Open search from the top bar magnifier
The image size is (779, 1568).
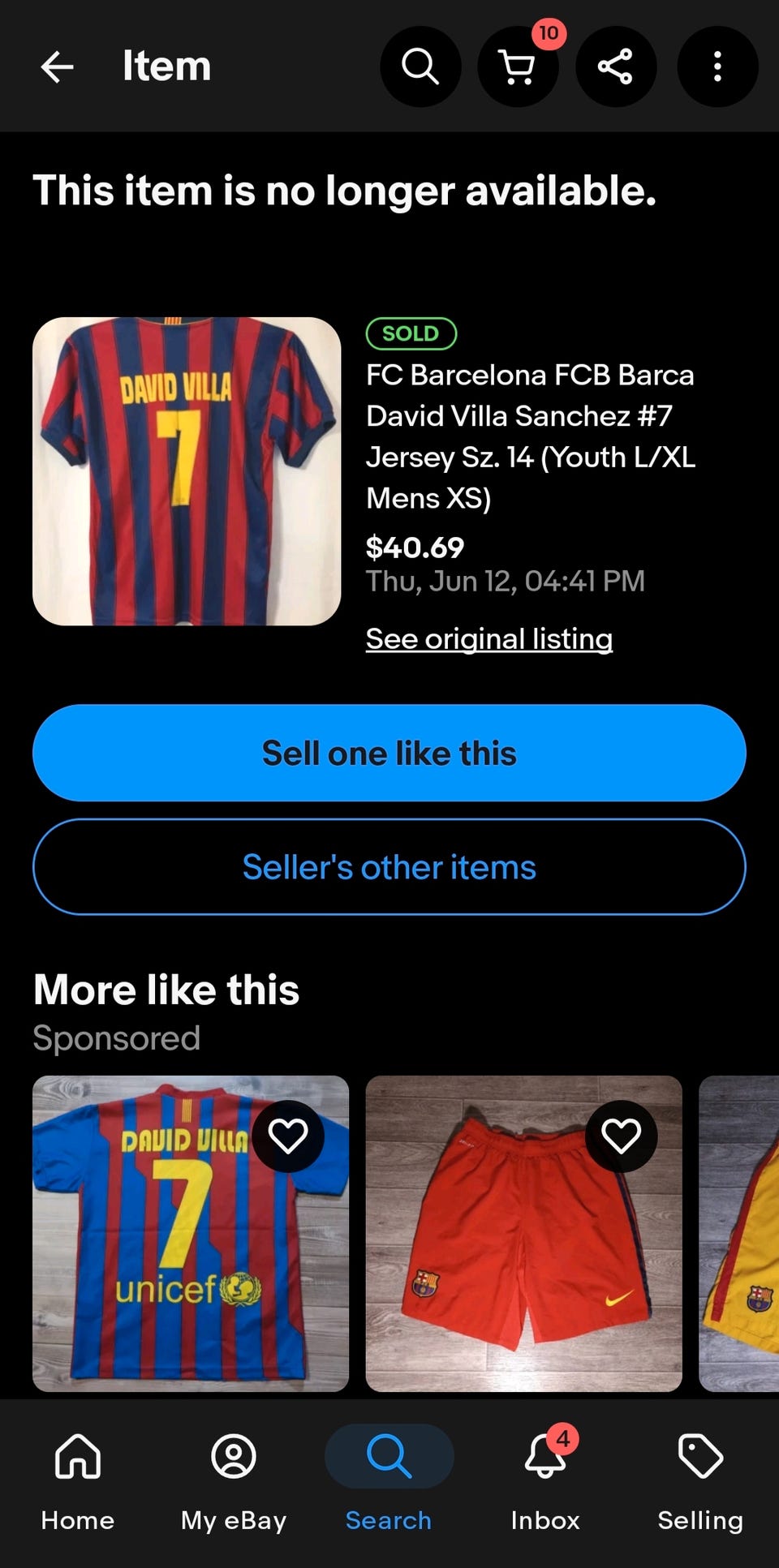tap(420, 67)
